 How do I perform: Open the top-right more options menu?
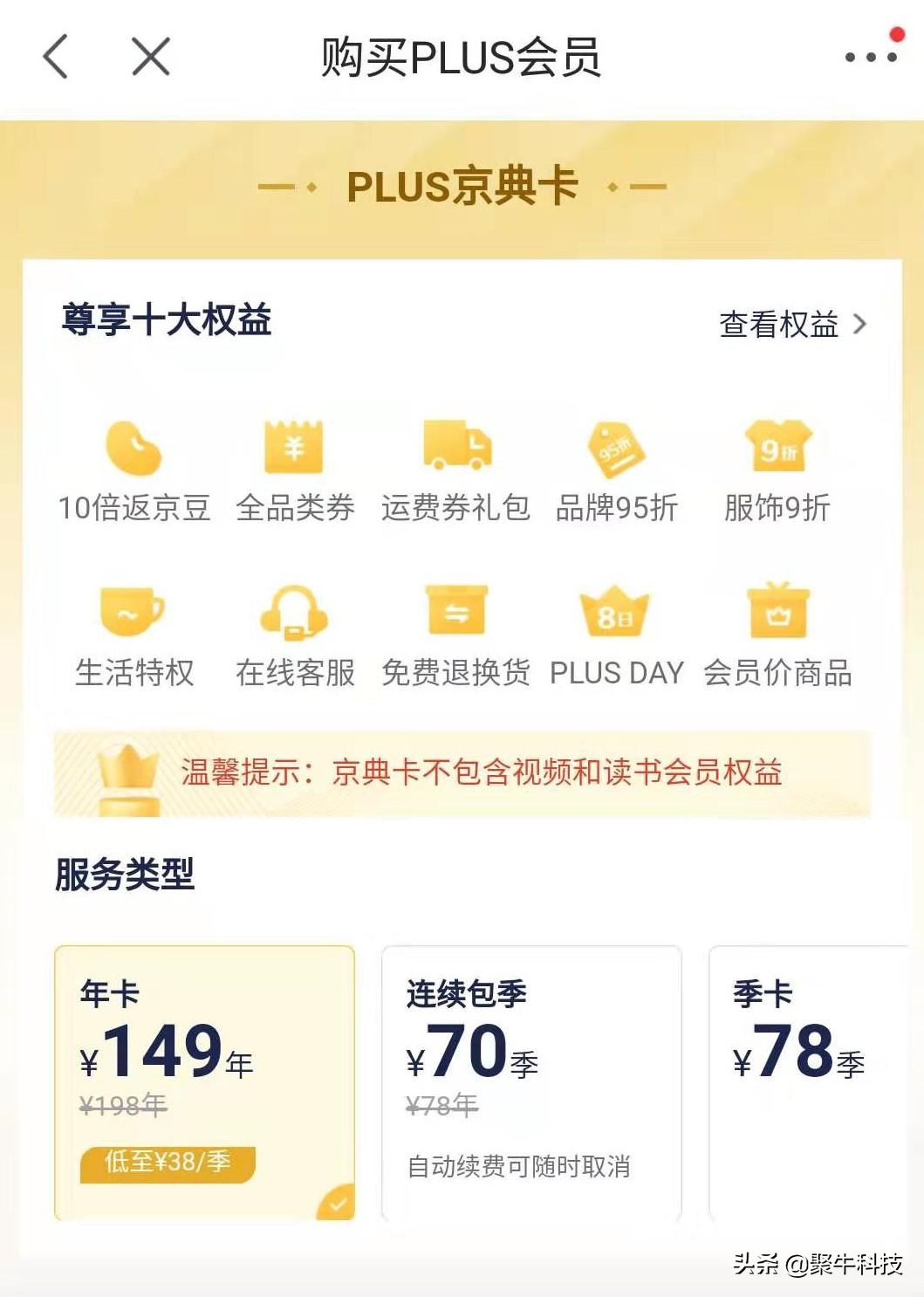[862, 55]
